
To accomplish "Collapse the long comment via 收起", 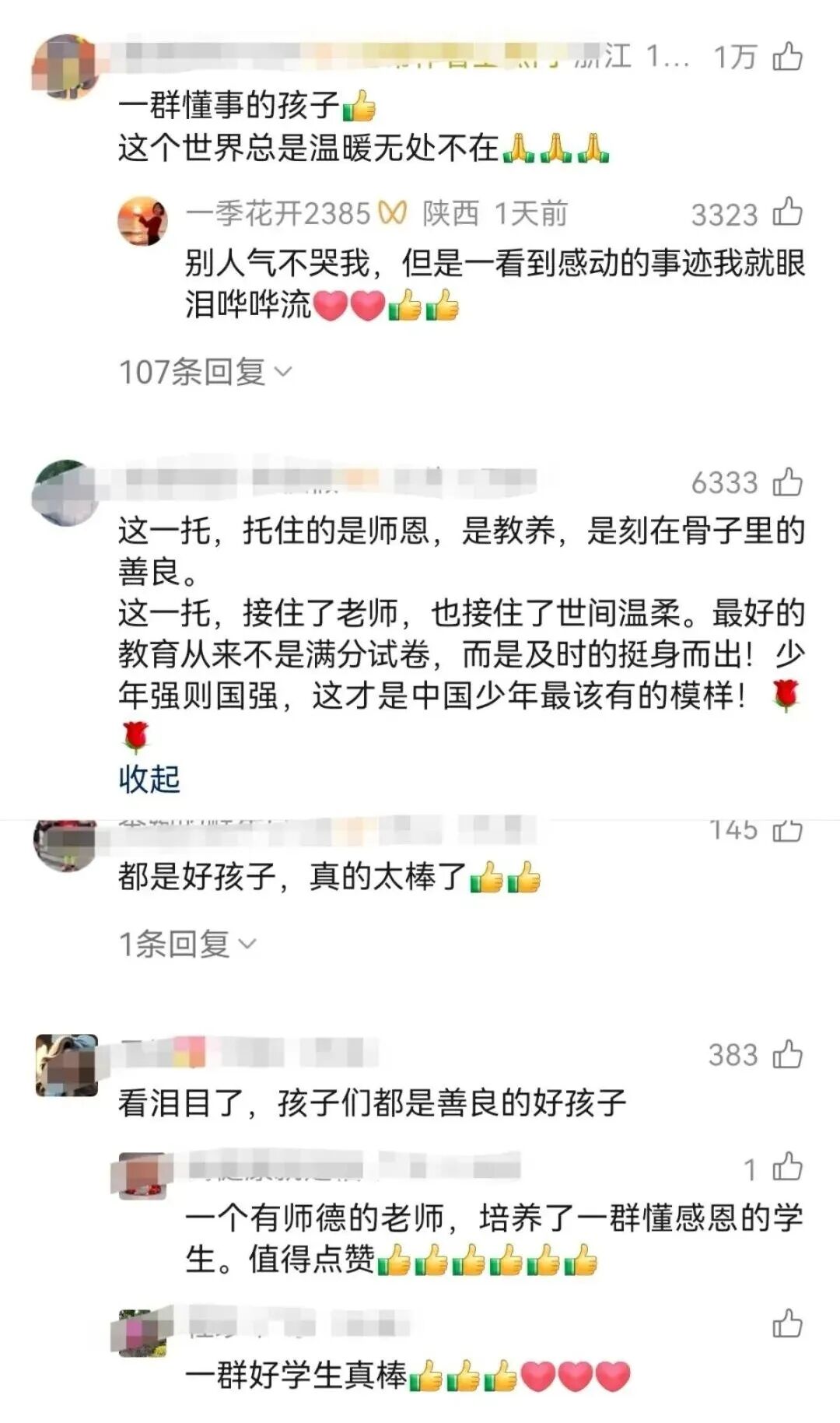I will coord(149,778).
